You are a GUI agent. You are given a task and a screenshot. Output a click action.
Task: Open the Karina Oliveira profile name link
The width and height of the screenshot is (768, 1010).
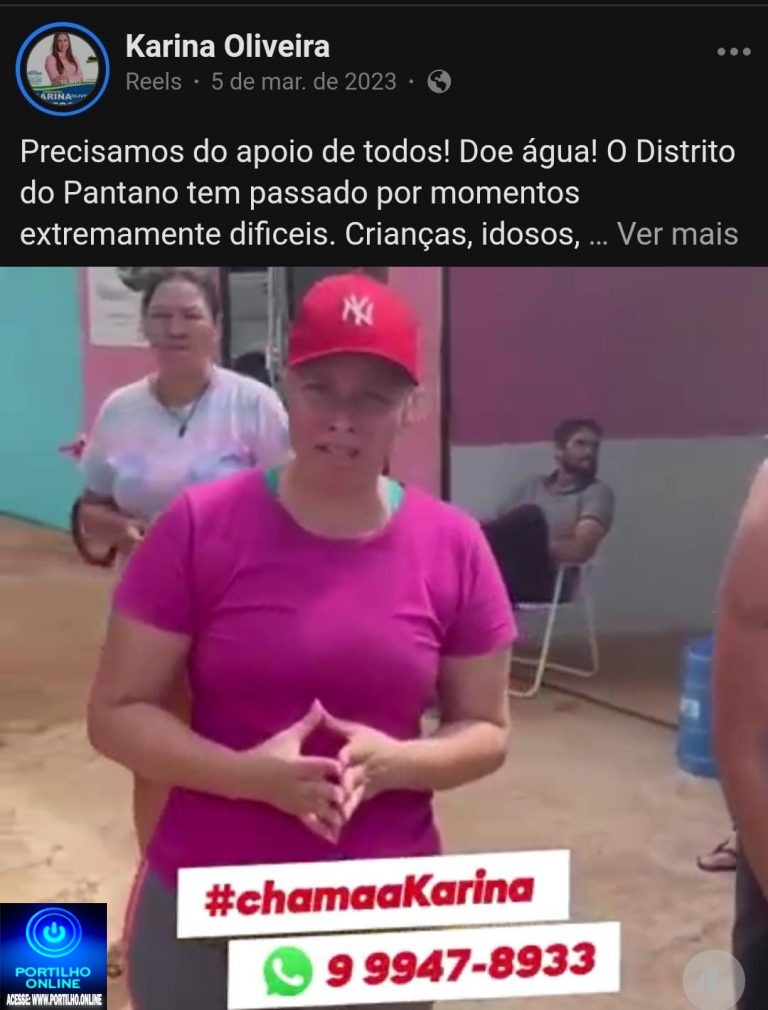[x=227, y=46]
